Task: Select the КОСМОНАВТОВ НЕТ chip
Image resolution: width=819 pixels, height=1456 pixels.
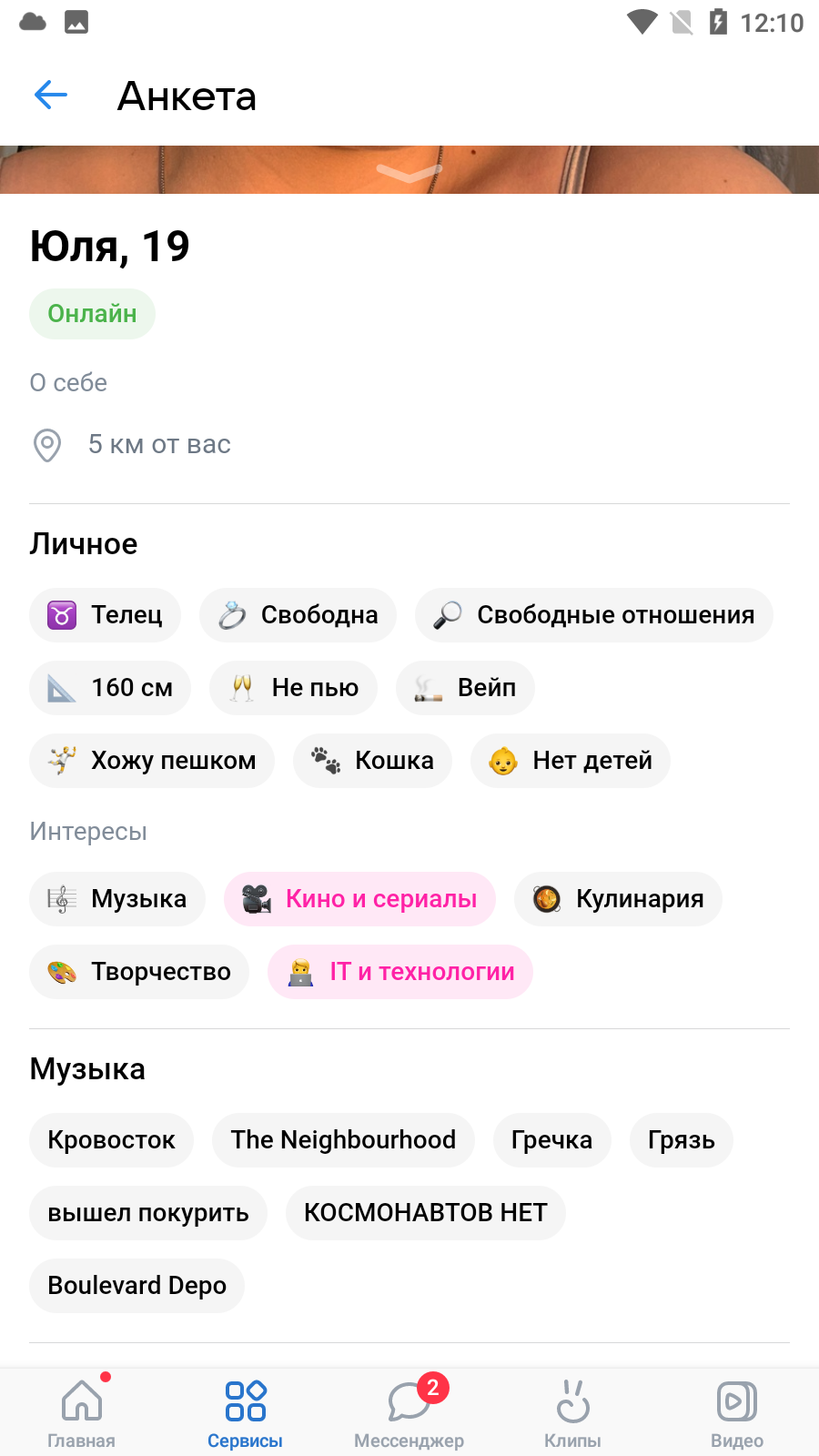Action: point(426,1213)
